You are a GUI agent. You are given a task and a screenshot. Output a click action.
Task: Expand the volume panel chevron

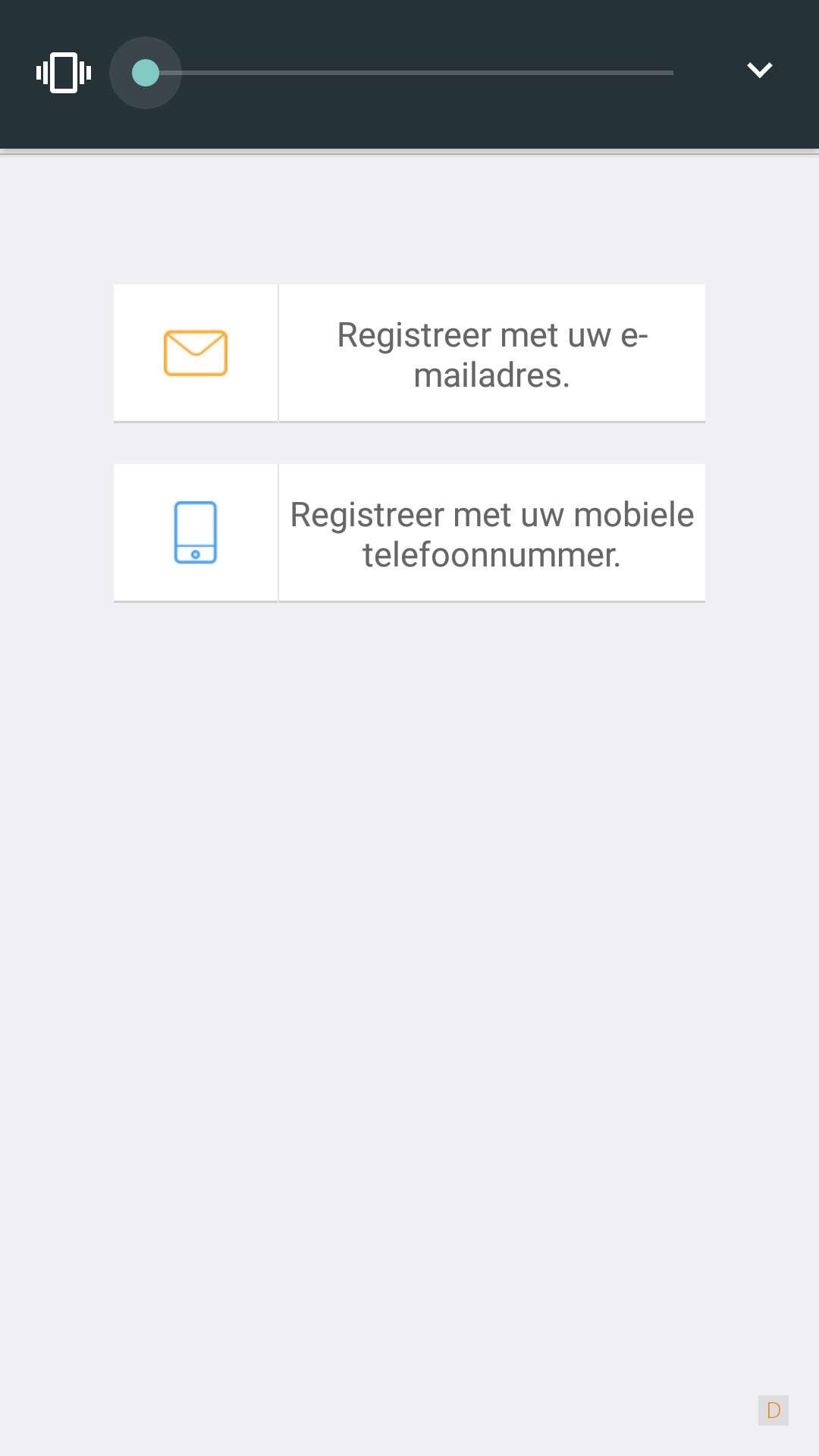pyautogui.click(x=759, y=71)
